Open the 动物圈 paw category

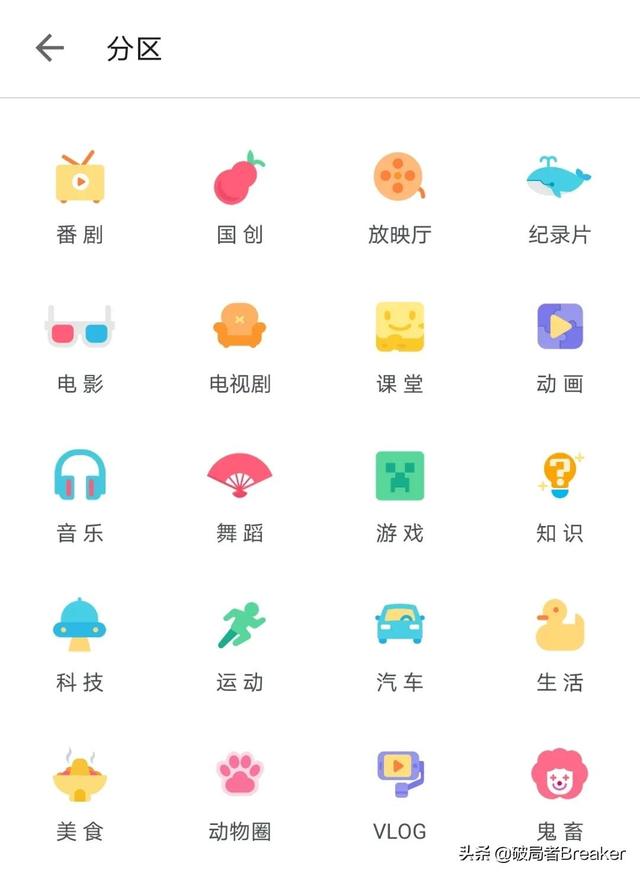click(240, 775)
